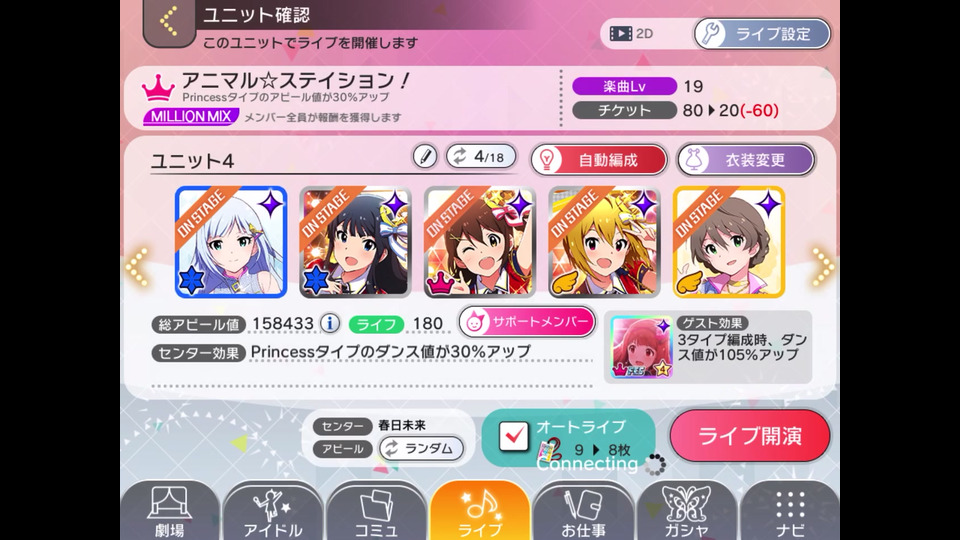Open ライブ設定 settings
The width and height of the screenshot is (960, 540).
point(762,33)
